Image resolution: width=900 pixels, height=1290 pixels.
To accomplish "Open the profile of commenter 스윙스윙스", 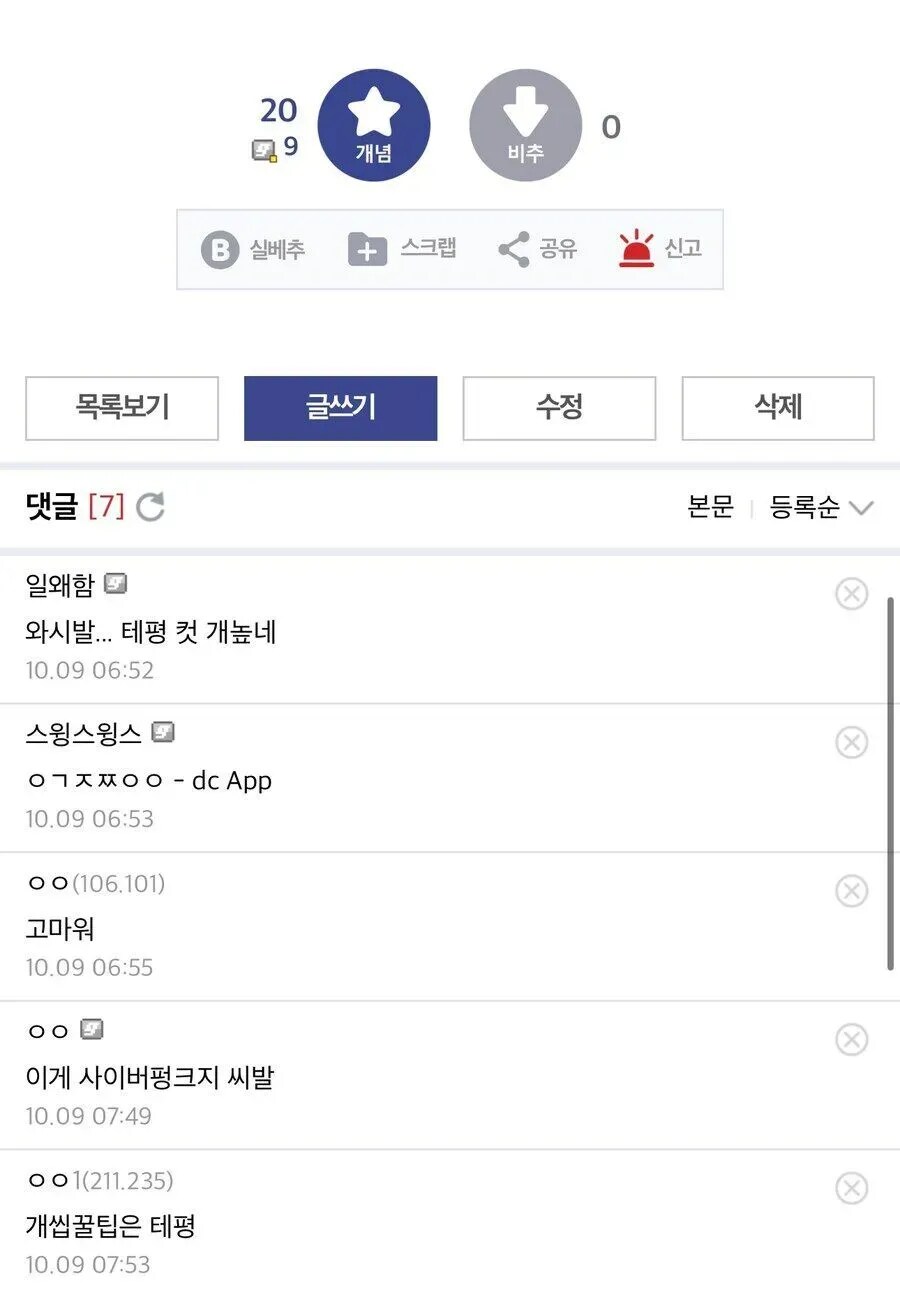I will click(84, 734).
